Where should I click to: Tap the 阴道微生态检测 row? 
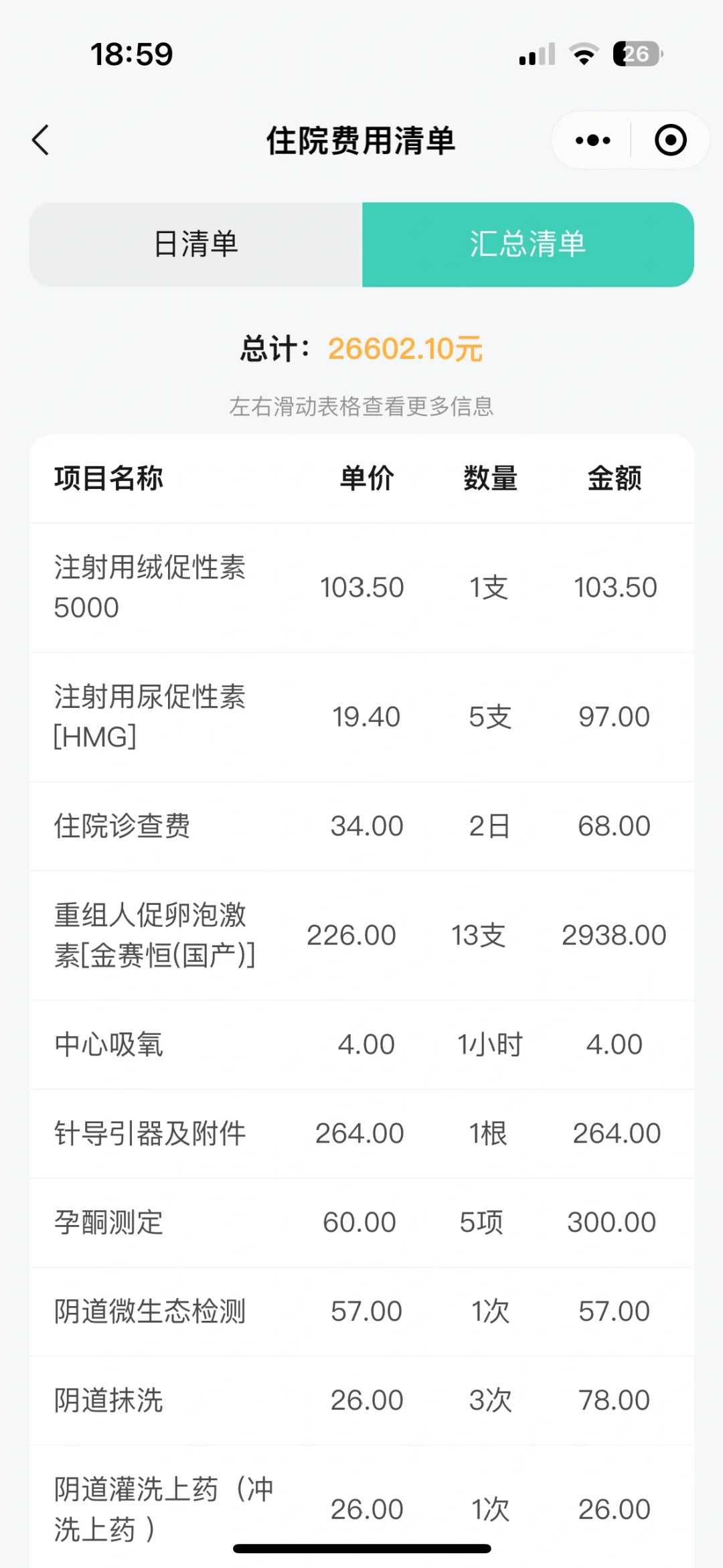(x=361, y=1310)
